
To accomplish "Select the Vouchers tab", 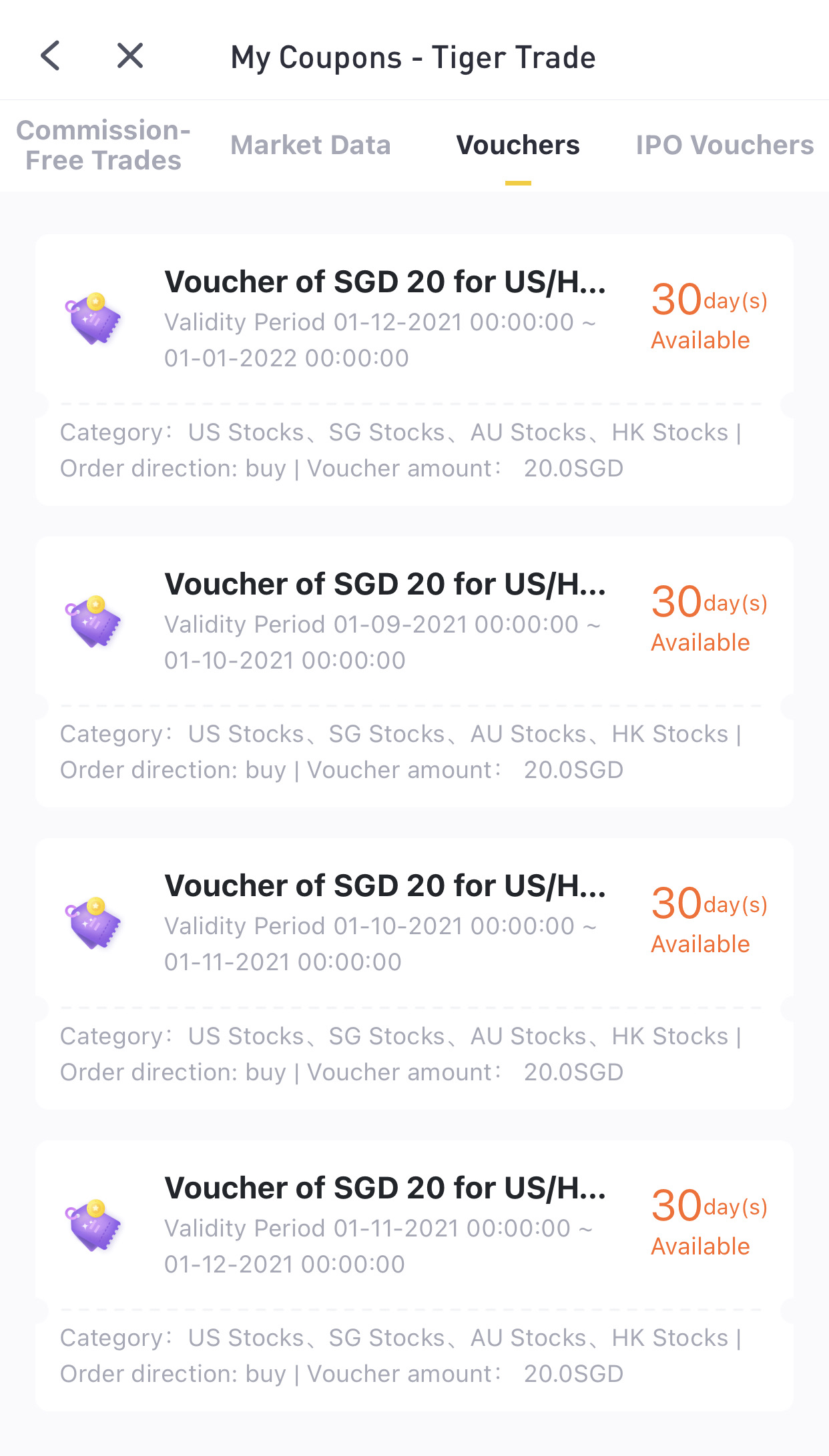I will [518, 145].
